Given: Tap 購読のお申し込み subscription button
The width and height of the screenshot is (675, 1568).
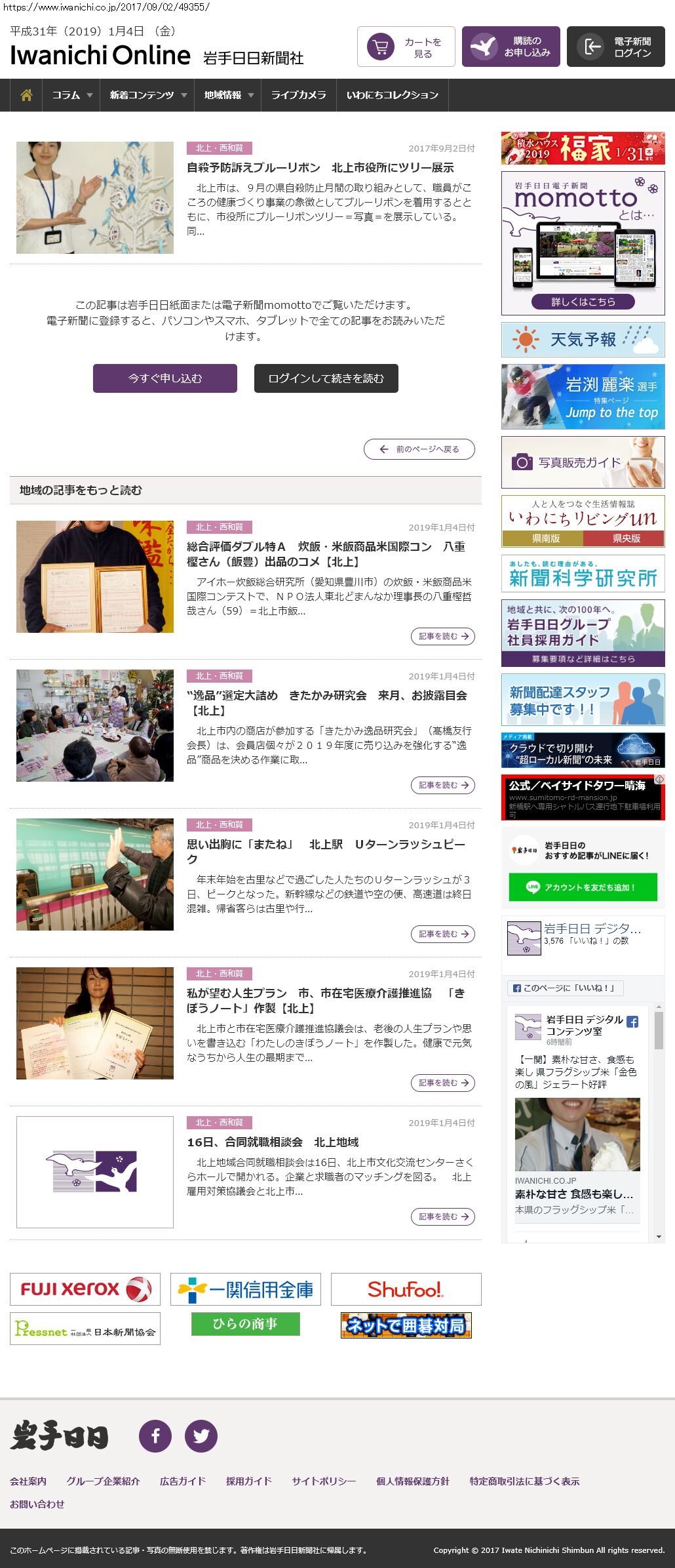Looking at the screenshot, I should (511, 47).
